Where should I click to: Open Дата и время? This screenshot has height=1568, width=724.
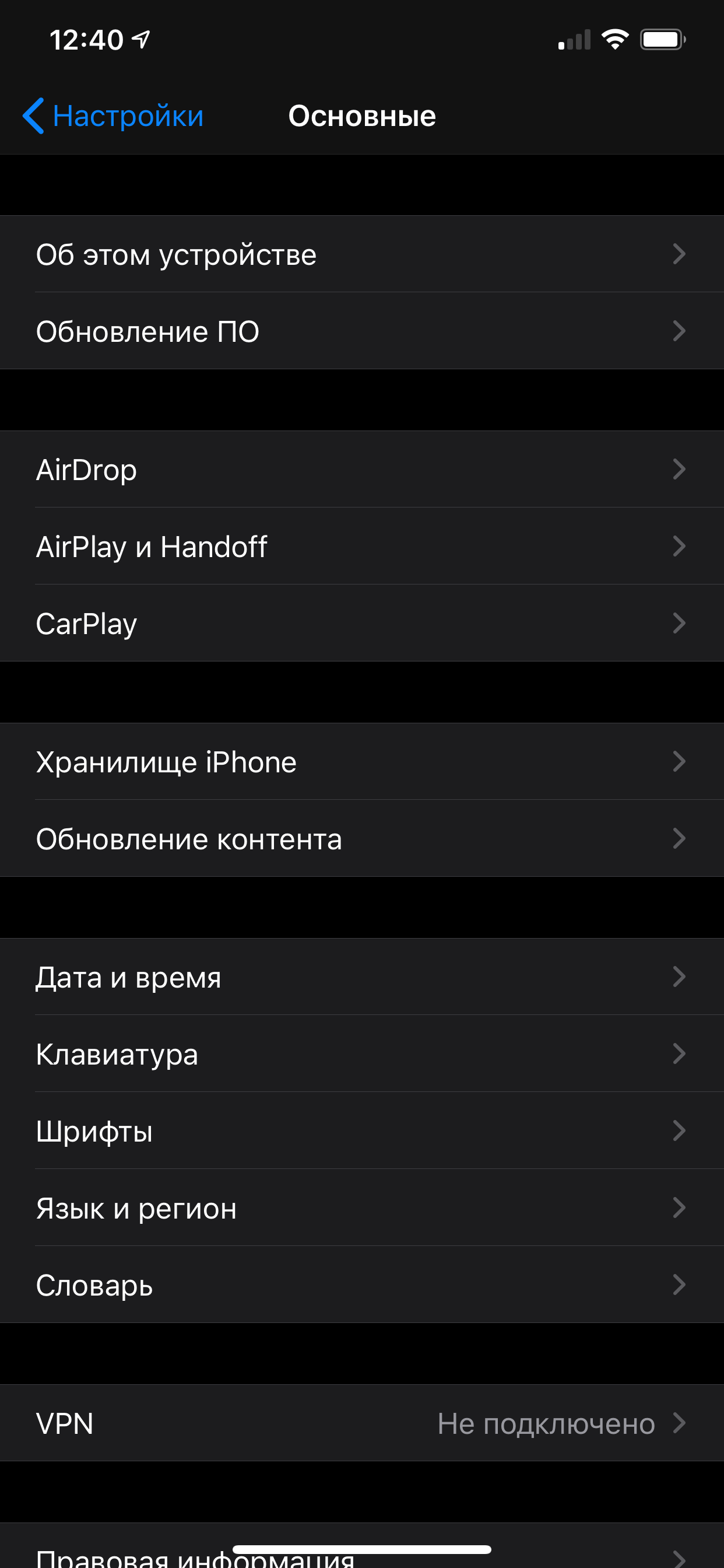click(x=361, y=977)
